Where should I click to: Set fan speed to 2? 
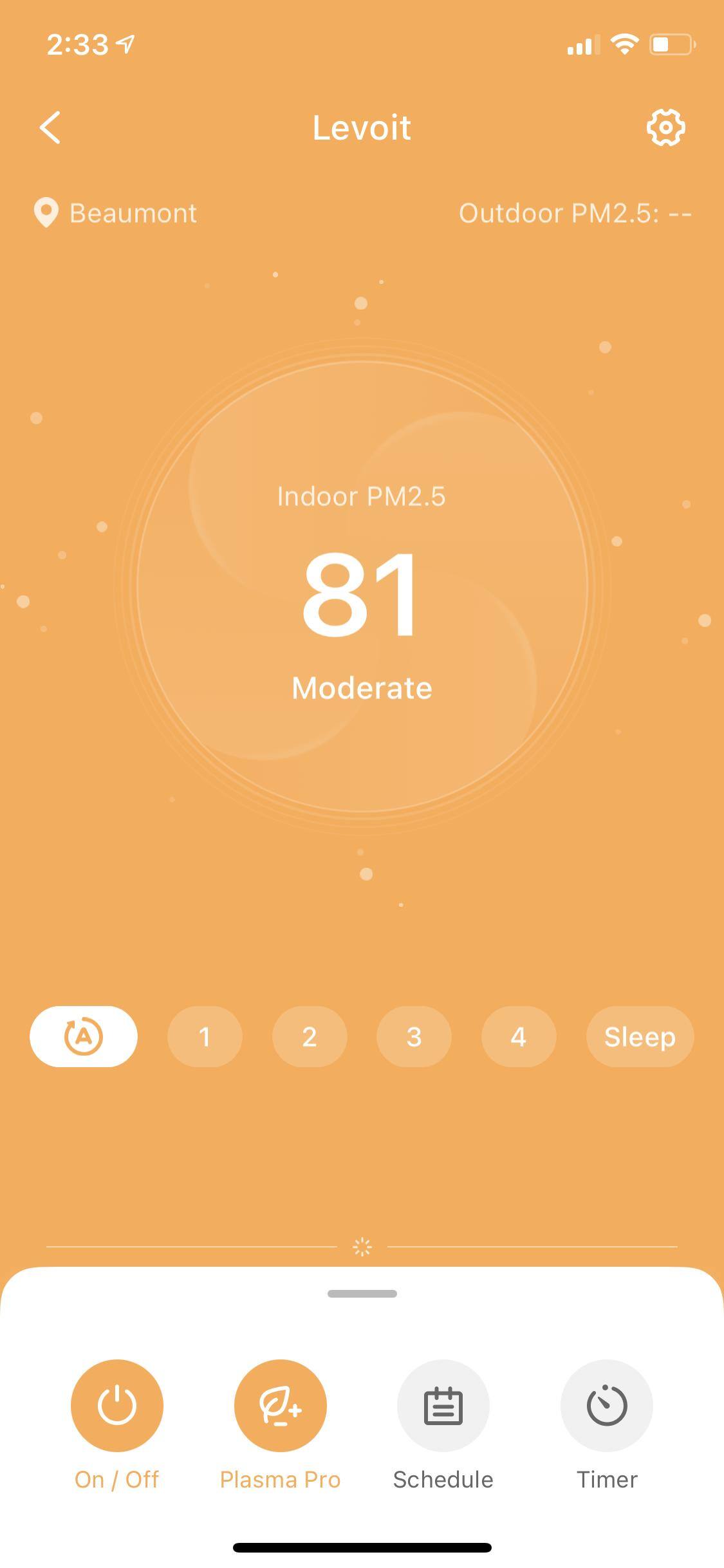point(310,1036)
